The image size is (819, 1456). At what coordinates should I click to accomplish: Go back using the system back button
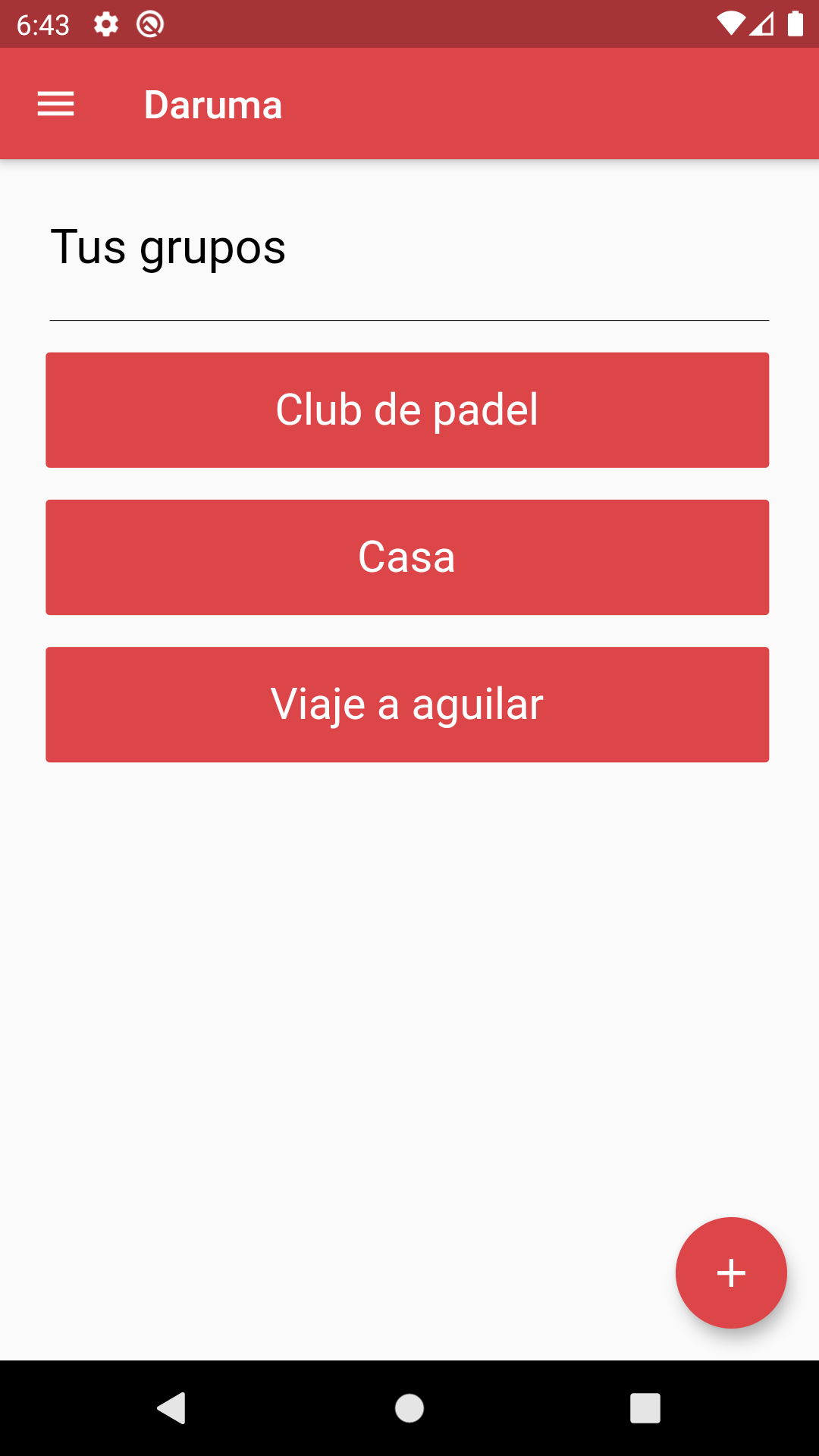point(172,1408)
